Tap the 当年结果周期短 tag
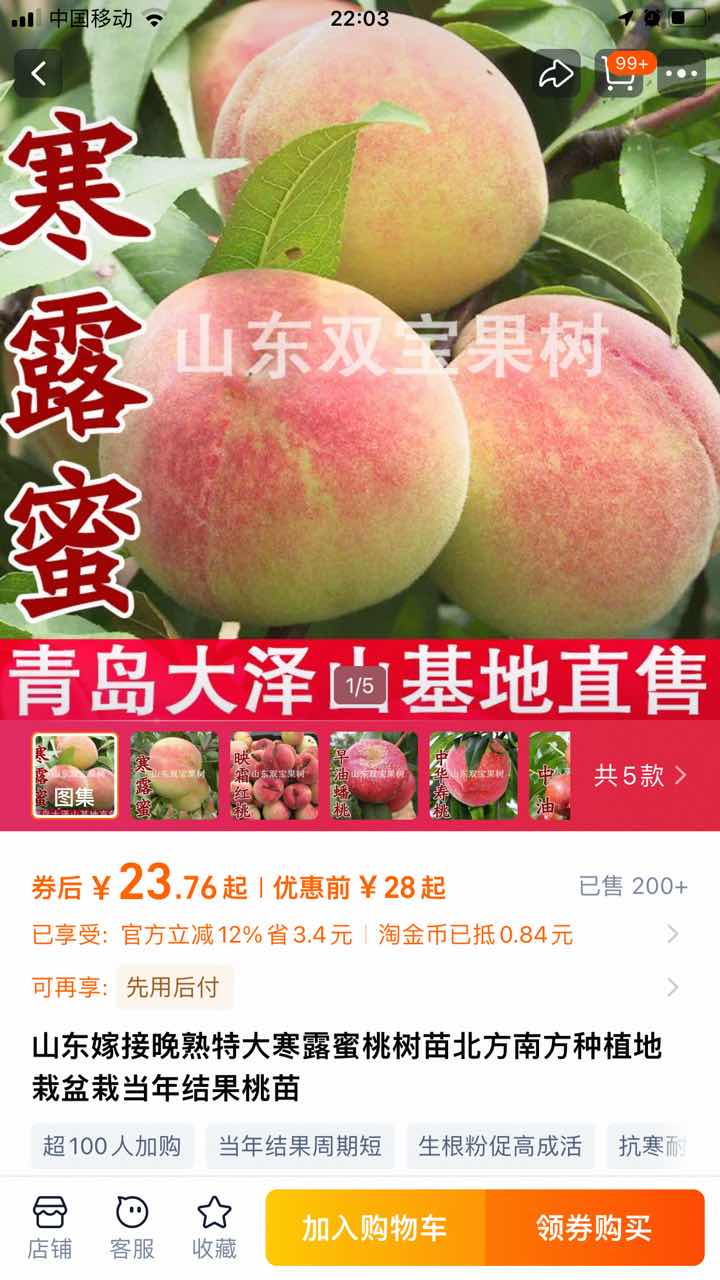This screenshot has width=720, height=1280. 300,1146
